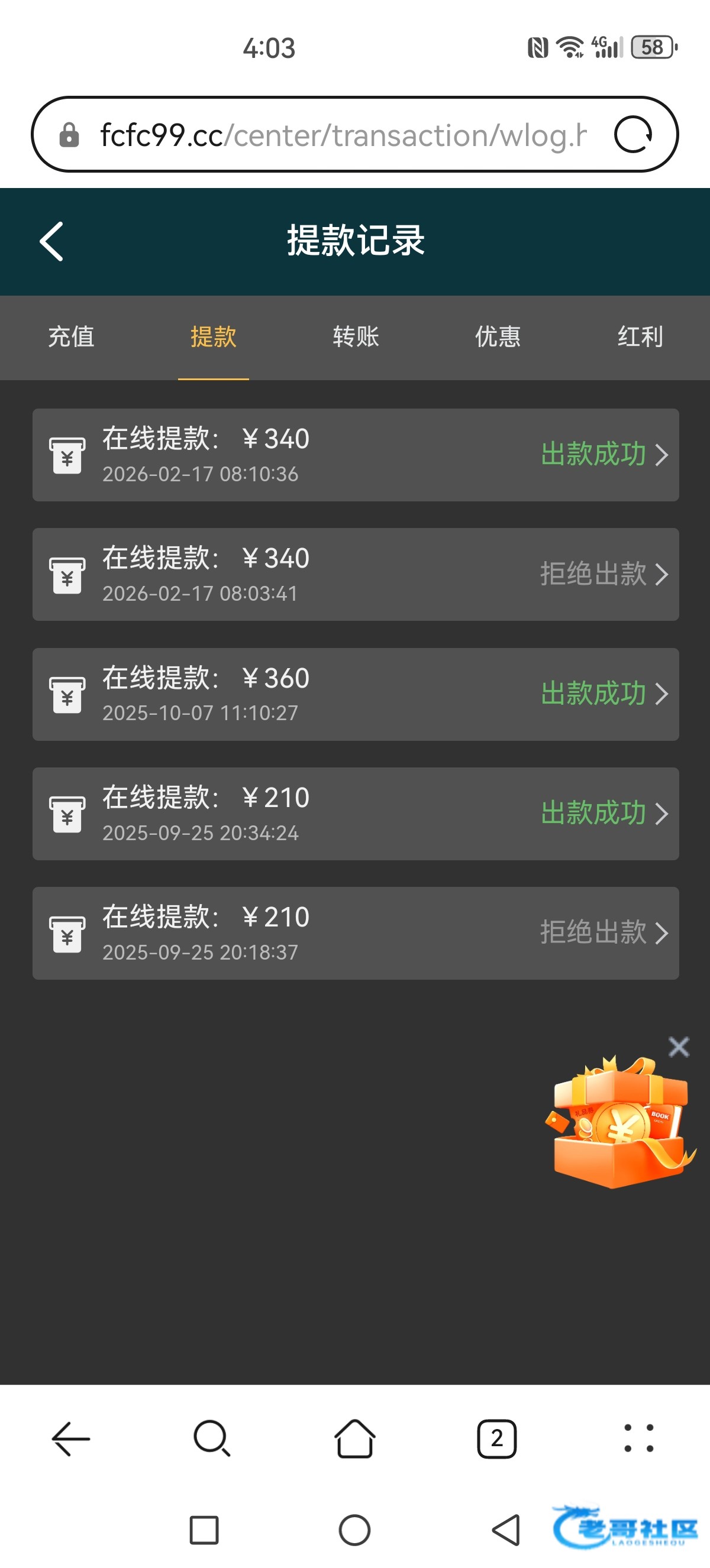Image resolution: width=710 pixels, height=1568 pixels.
Task: Open the browser search tool
Action: coord(211,1439)
